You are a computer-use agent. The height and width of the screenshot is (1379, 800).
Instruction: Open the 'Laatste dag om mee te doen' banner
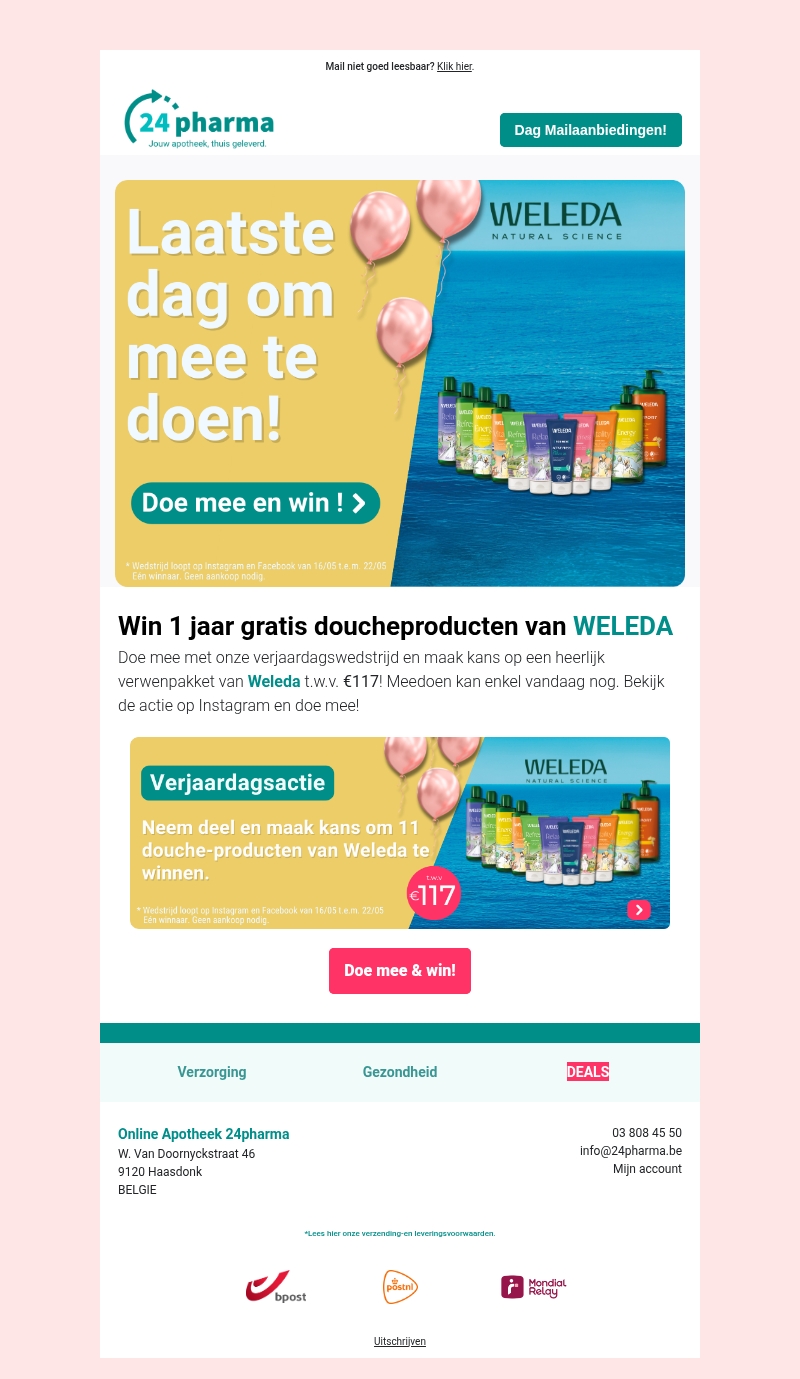click(400, 383)
